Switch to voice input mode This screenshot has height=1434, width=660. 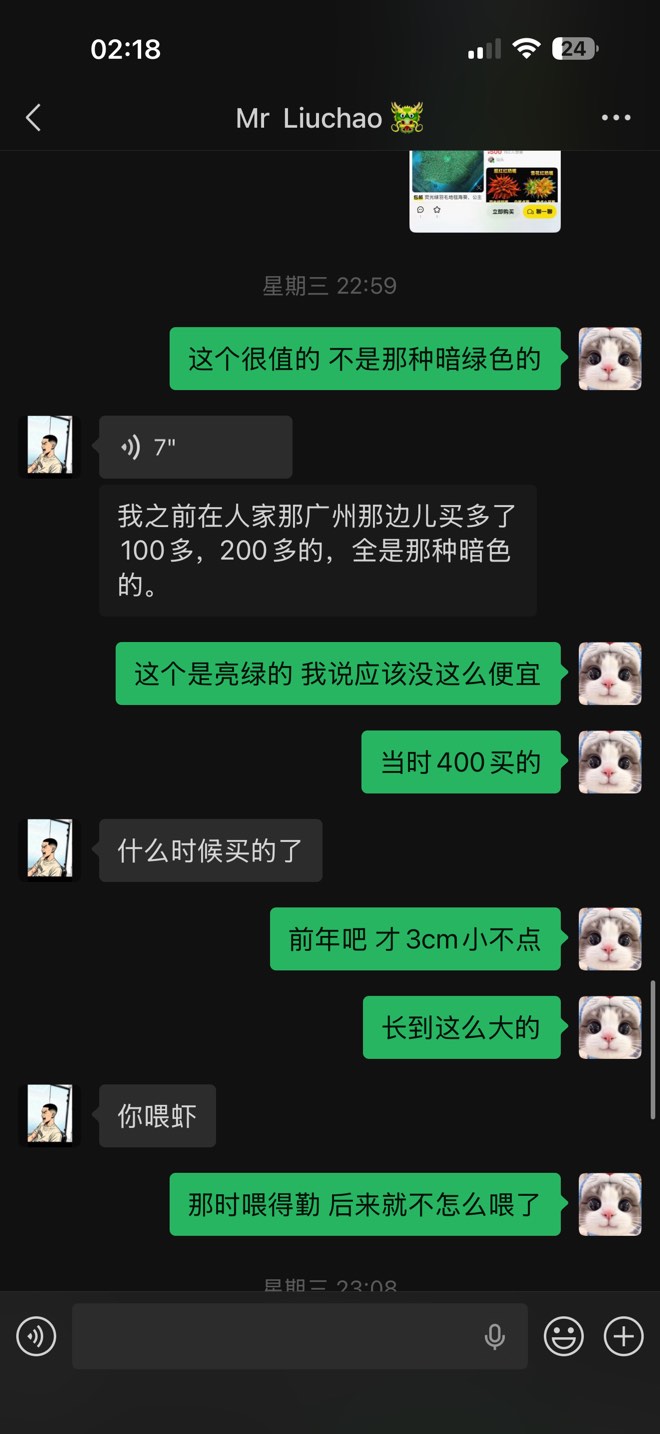coord(36,1336)
